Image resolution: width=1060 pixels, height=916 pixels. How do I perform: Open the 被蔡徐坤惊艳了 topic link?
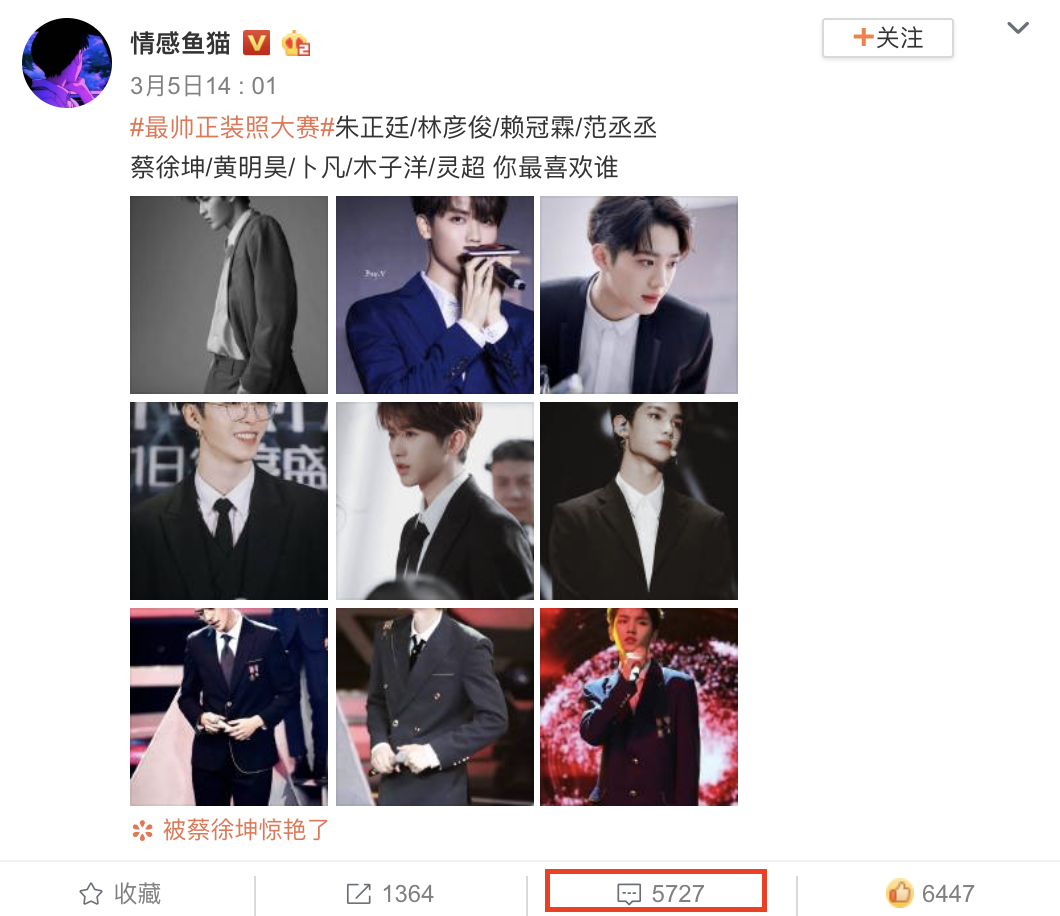pyautogui.click(x=245, y=829)
